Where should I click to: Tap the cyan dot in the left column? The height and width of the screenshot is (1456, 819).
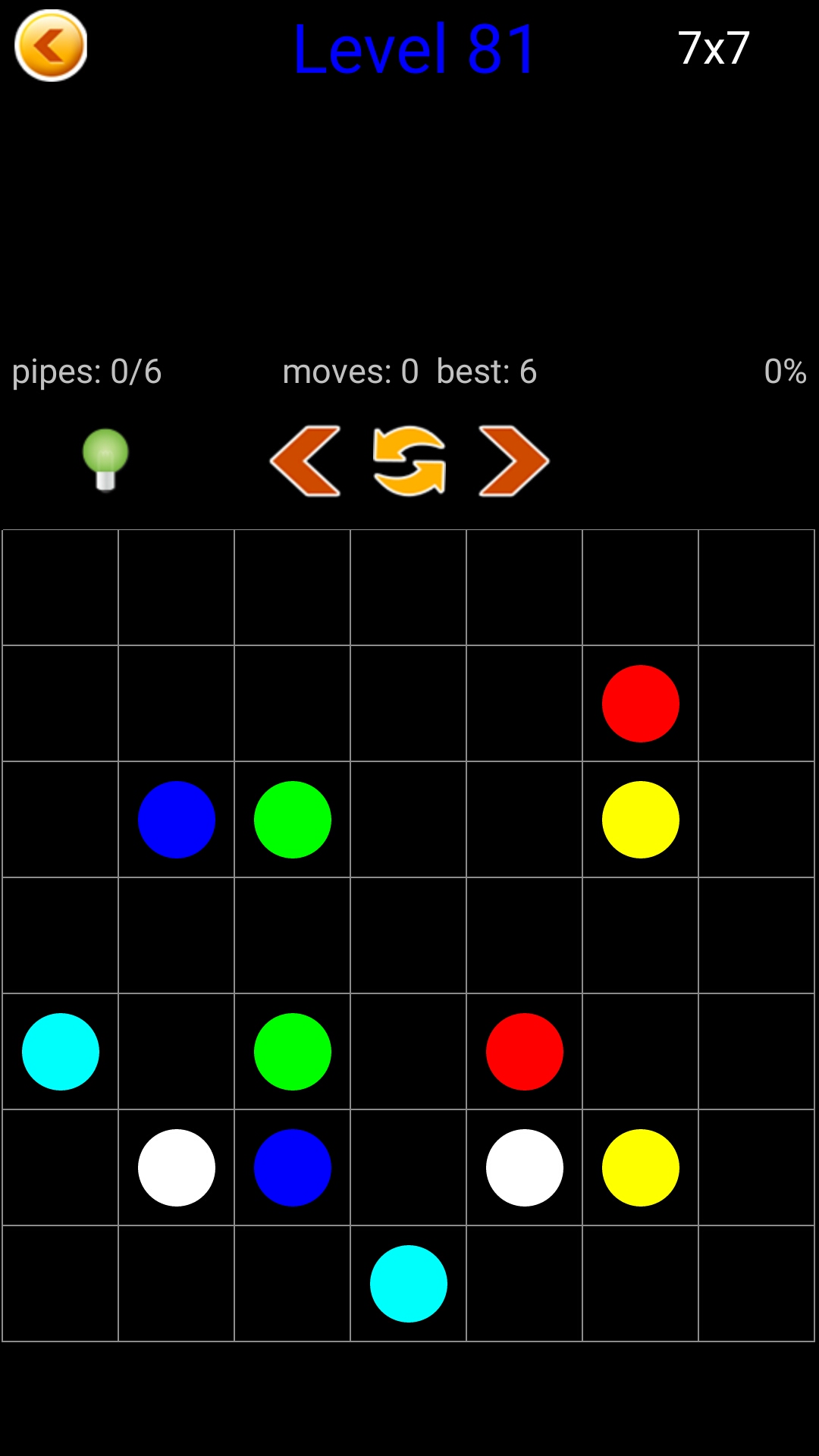[61, 1052]
